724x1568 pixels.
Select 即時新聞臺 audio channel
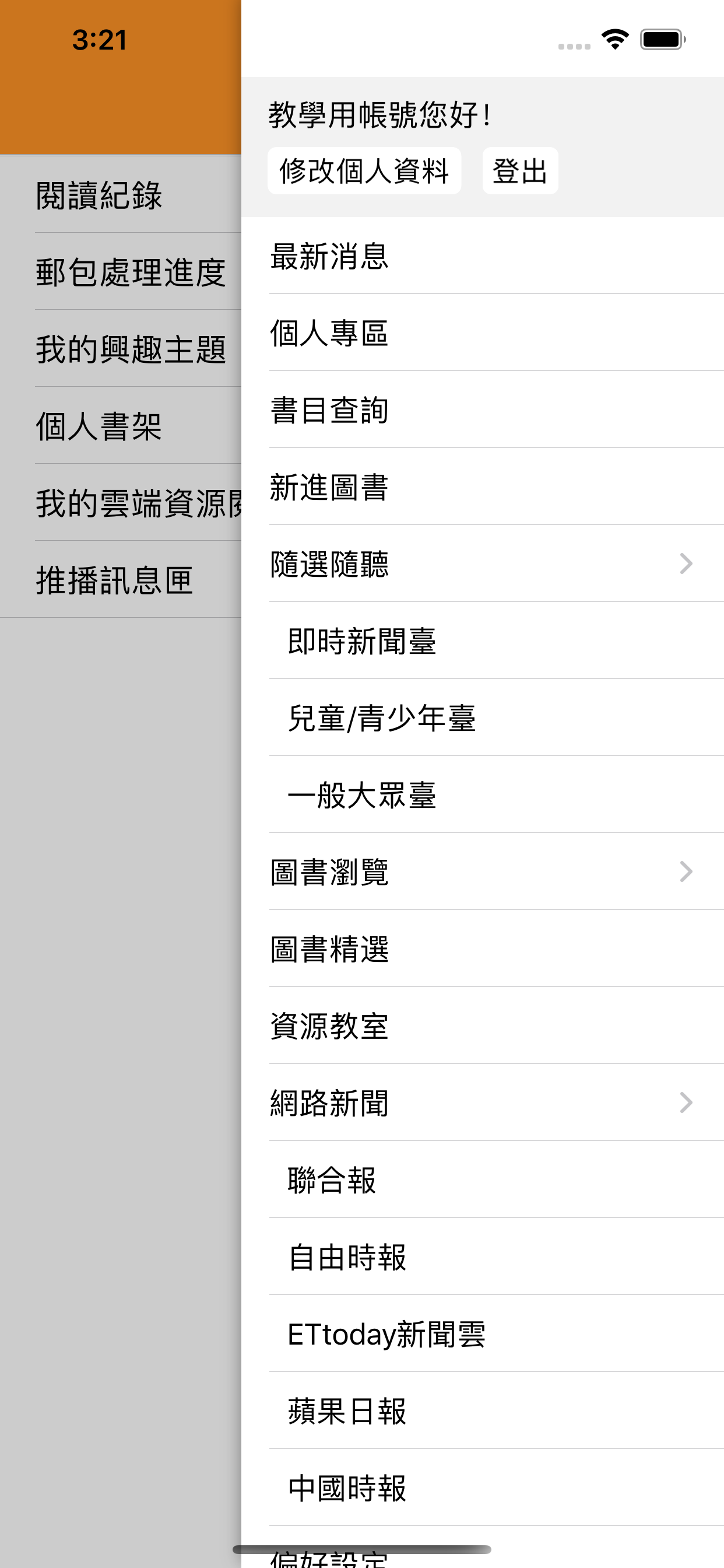[x=363, y=641]
